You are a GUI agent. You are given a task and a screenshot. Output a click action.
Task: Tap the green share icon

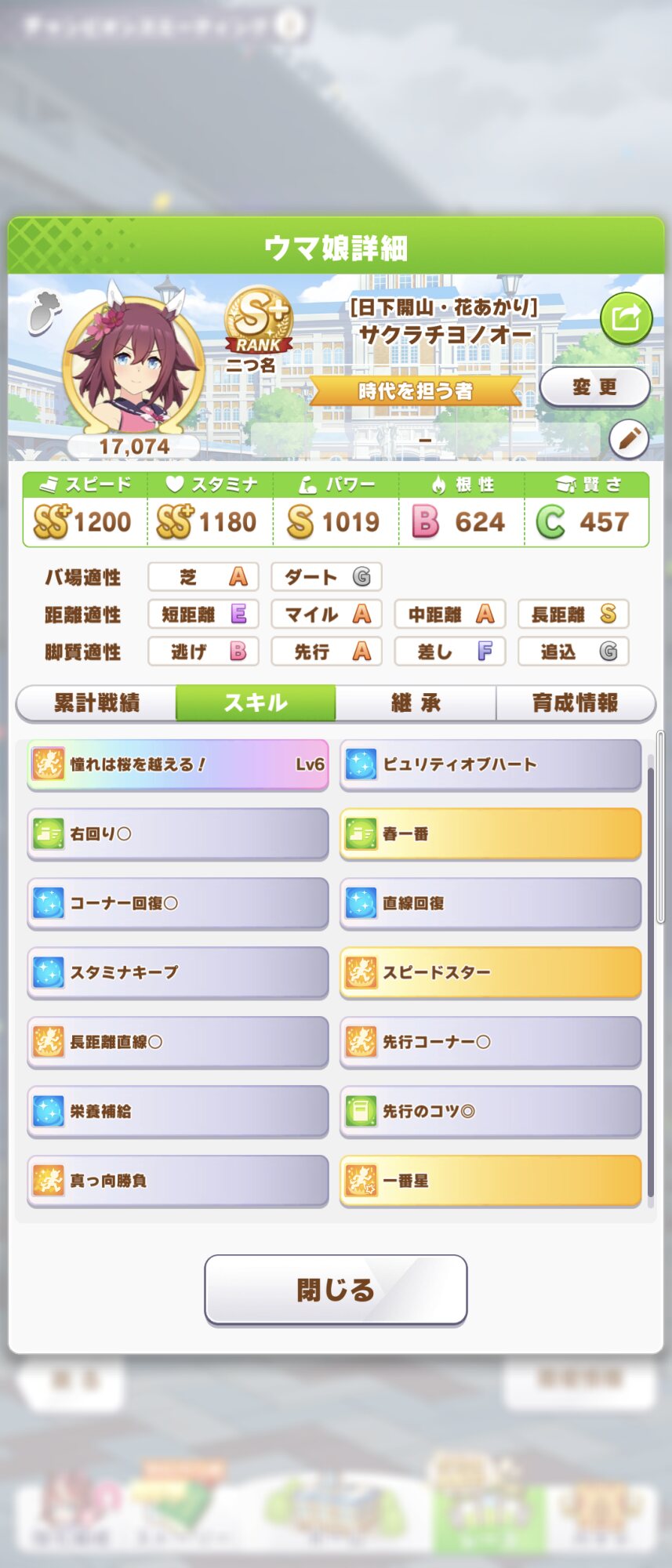pos(626,318)
